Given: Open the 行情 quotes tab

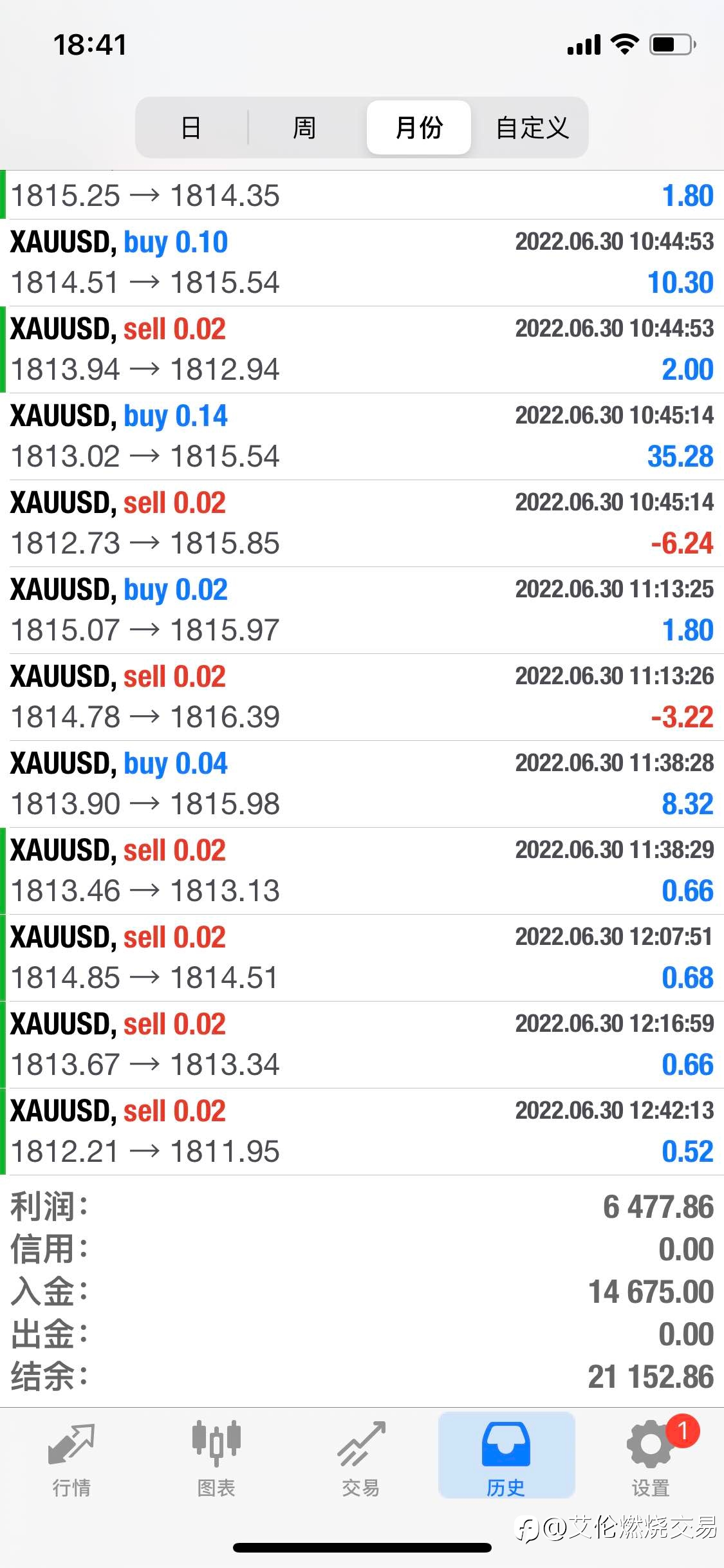Looking at the screenshot, I should [x=71, y=1459].
